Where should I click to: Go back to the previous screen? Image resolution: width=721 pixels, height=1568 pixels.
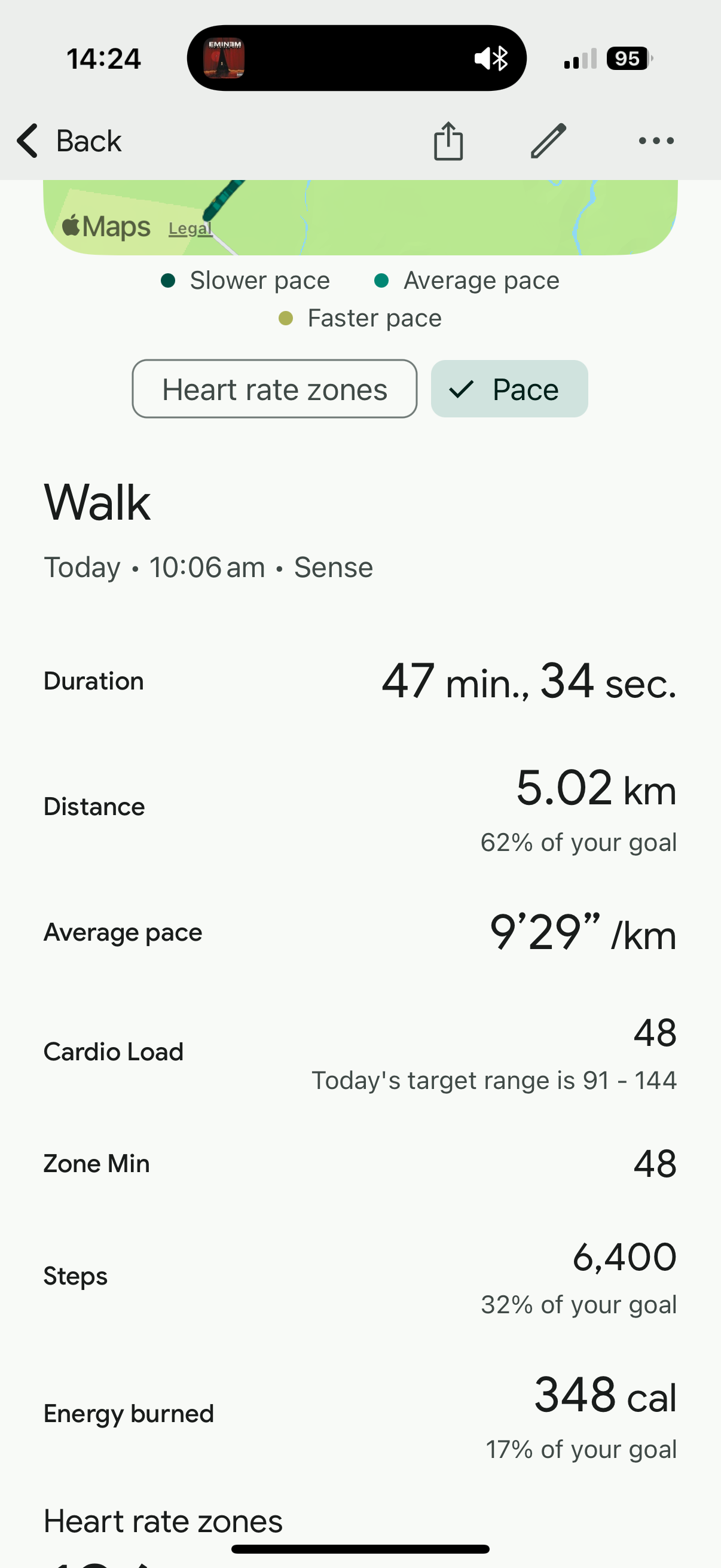pos(68,141)
